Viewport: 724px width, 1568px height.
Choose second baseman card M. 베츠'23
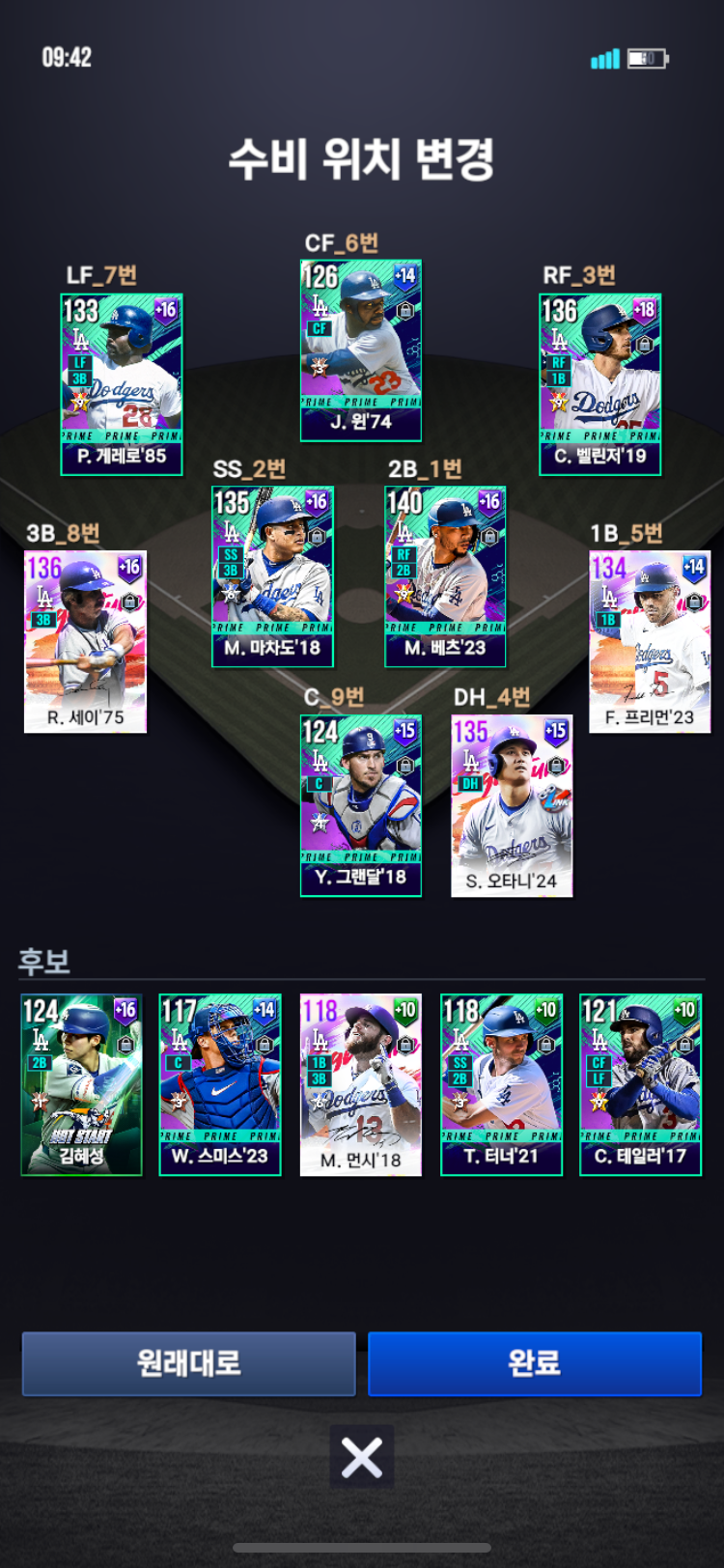pyautogui.click(x=446, y=576)
